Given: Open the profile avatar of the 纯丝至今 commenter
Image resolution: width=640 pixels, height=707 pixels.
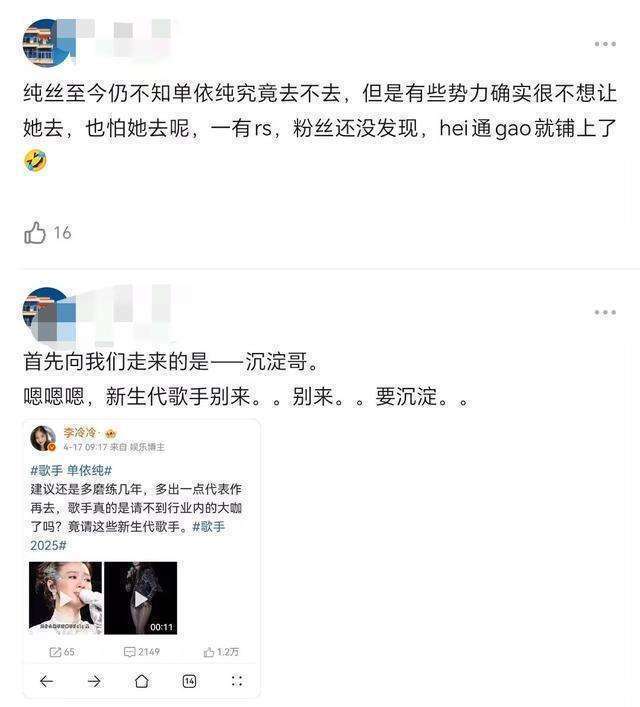Looking at the screenshot, I should [x=47, y=42].
